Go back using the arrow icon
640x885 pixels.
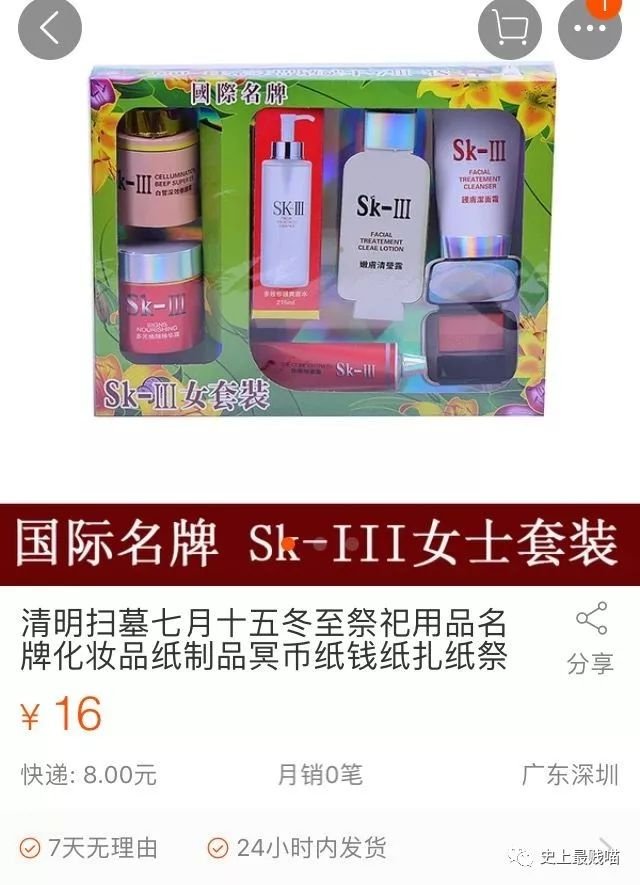click(47, 28)
